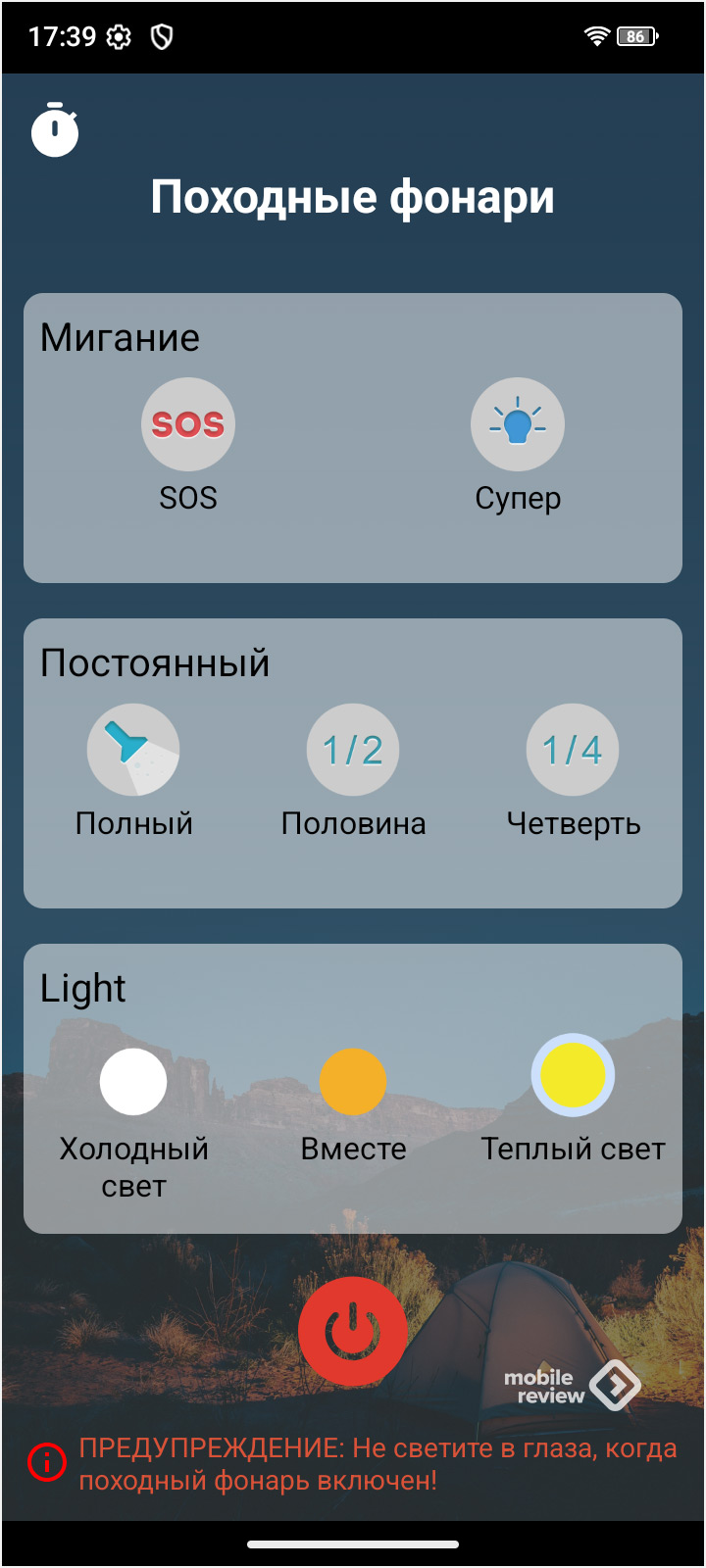Select Холодный свет white light

pos(133,1082)
